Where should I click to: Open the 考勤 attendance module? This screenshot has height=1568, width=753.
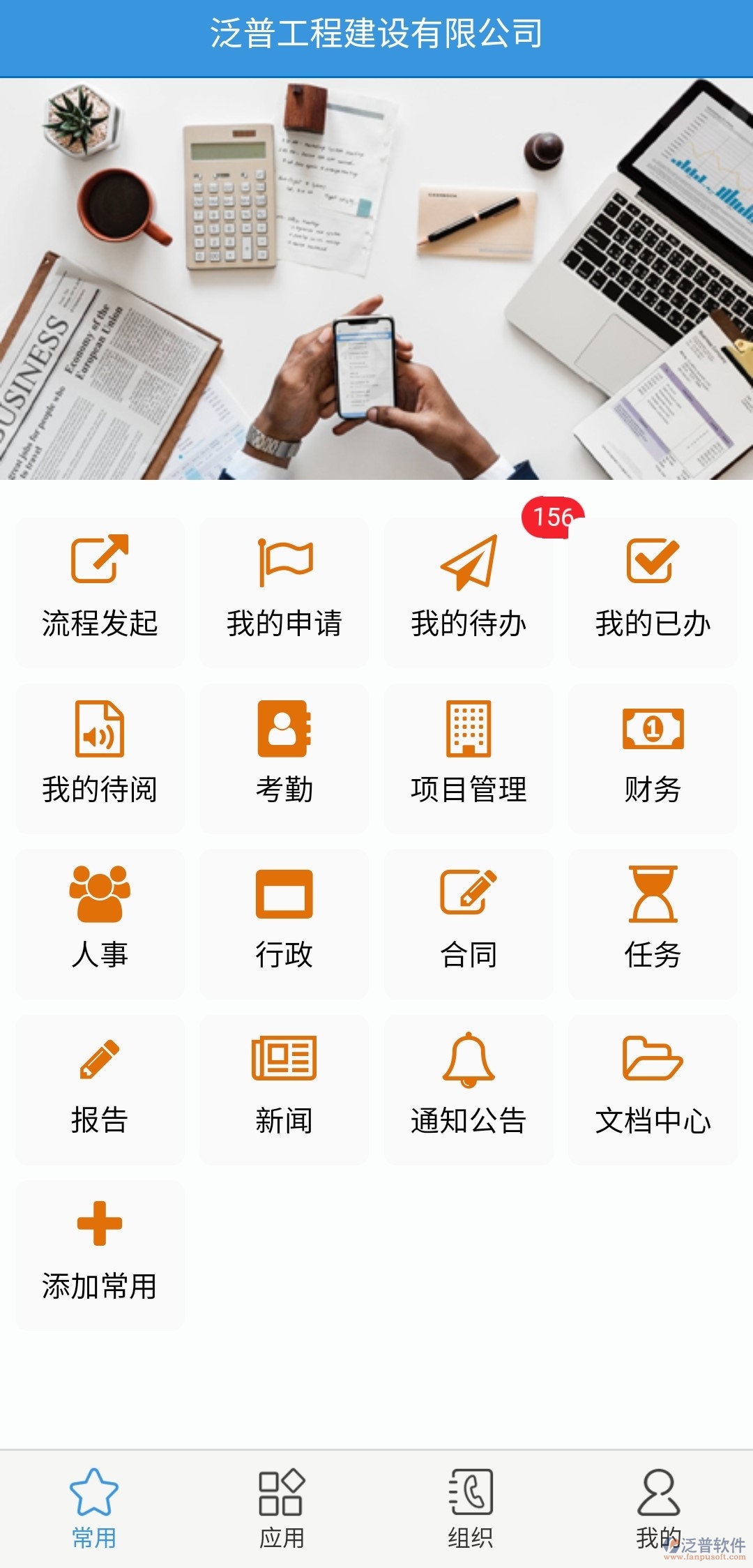tap(284, 757)
